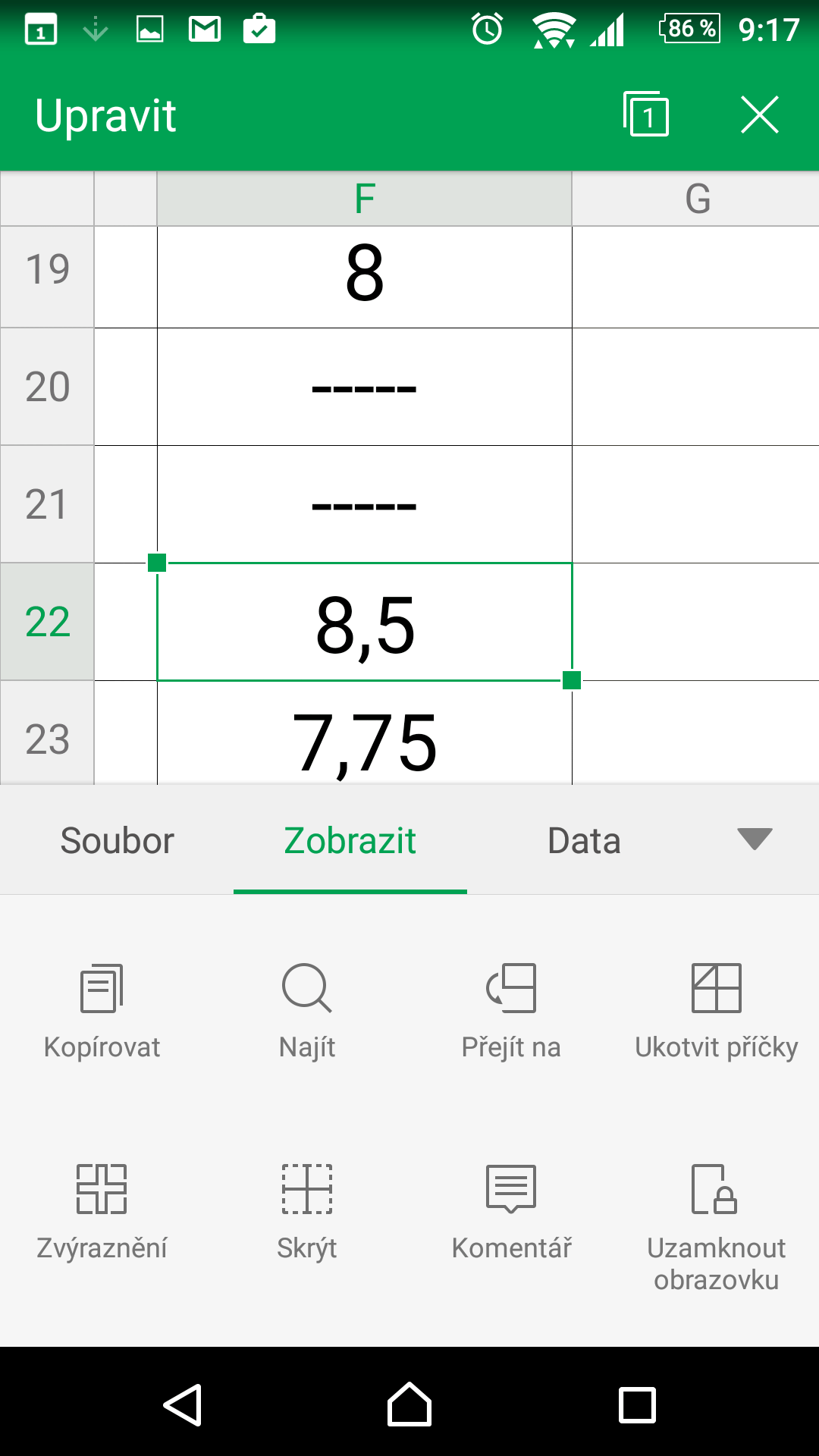Viewport: 819px width, 1456px height.
Task: Select the Zobrazit tab
Action: click(x=350, y=840)
